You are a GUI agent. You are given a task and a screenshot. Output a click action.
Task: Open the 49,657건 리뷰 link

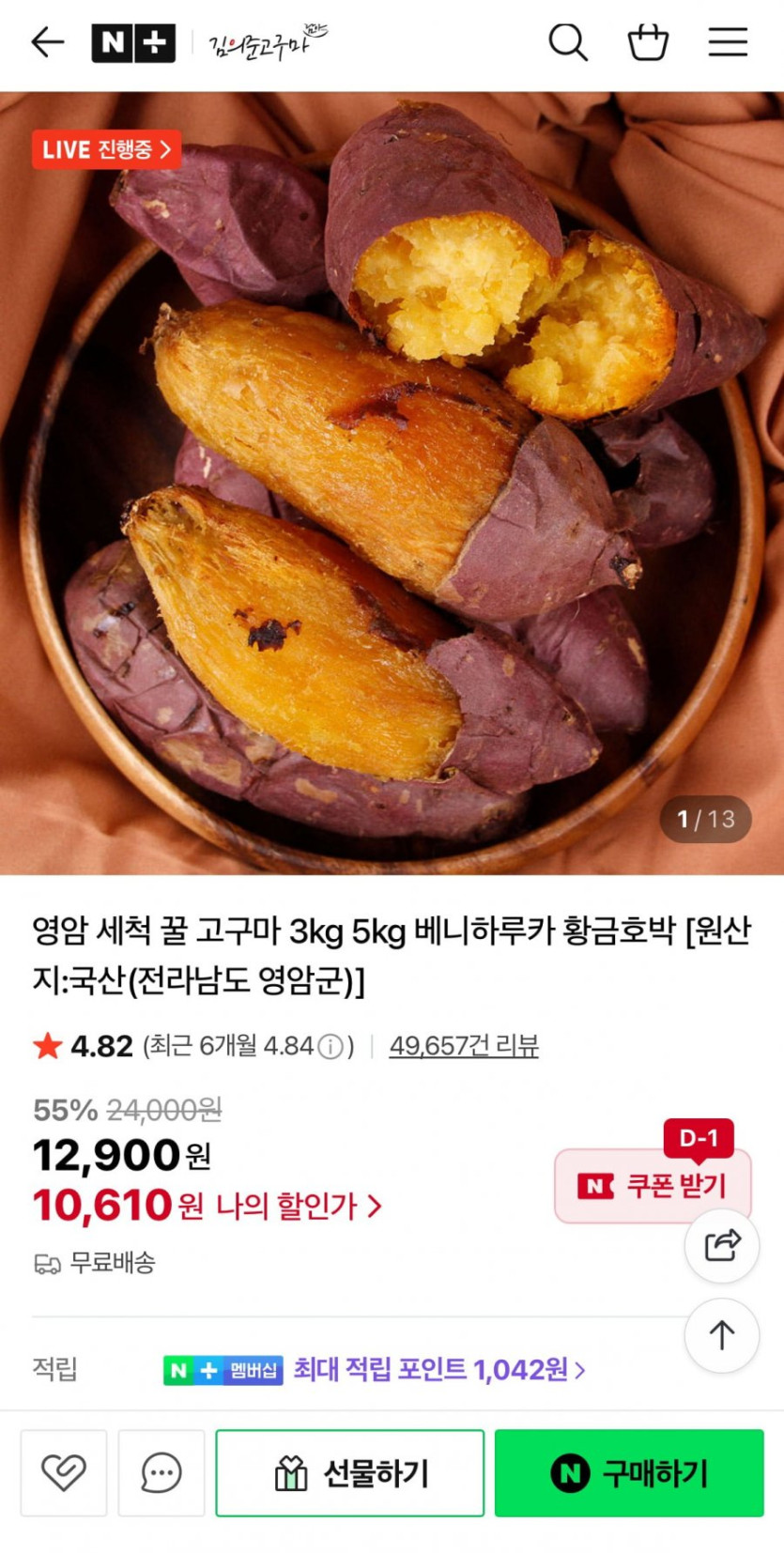click(464, 1046)
